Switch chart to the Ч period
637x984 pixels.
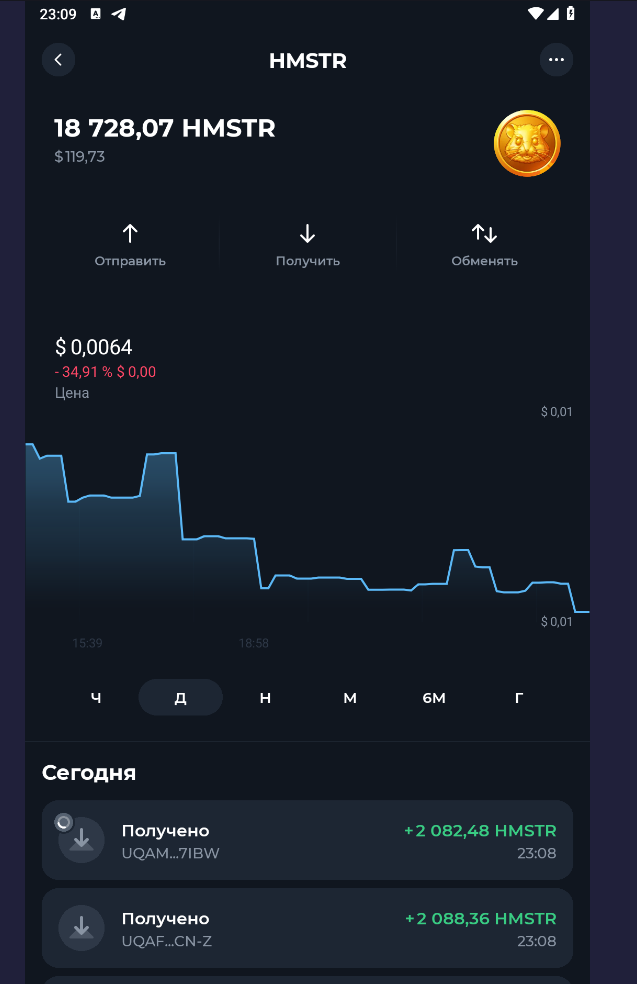click(96, 698)
